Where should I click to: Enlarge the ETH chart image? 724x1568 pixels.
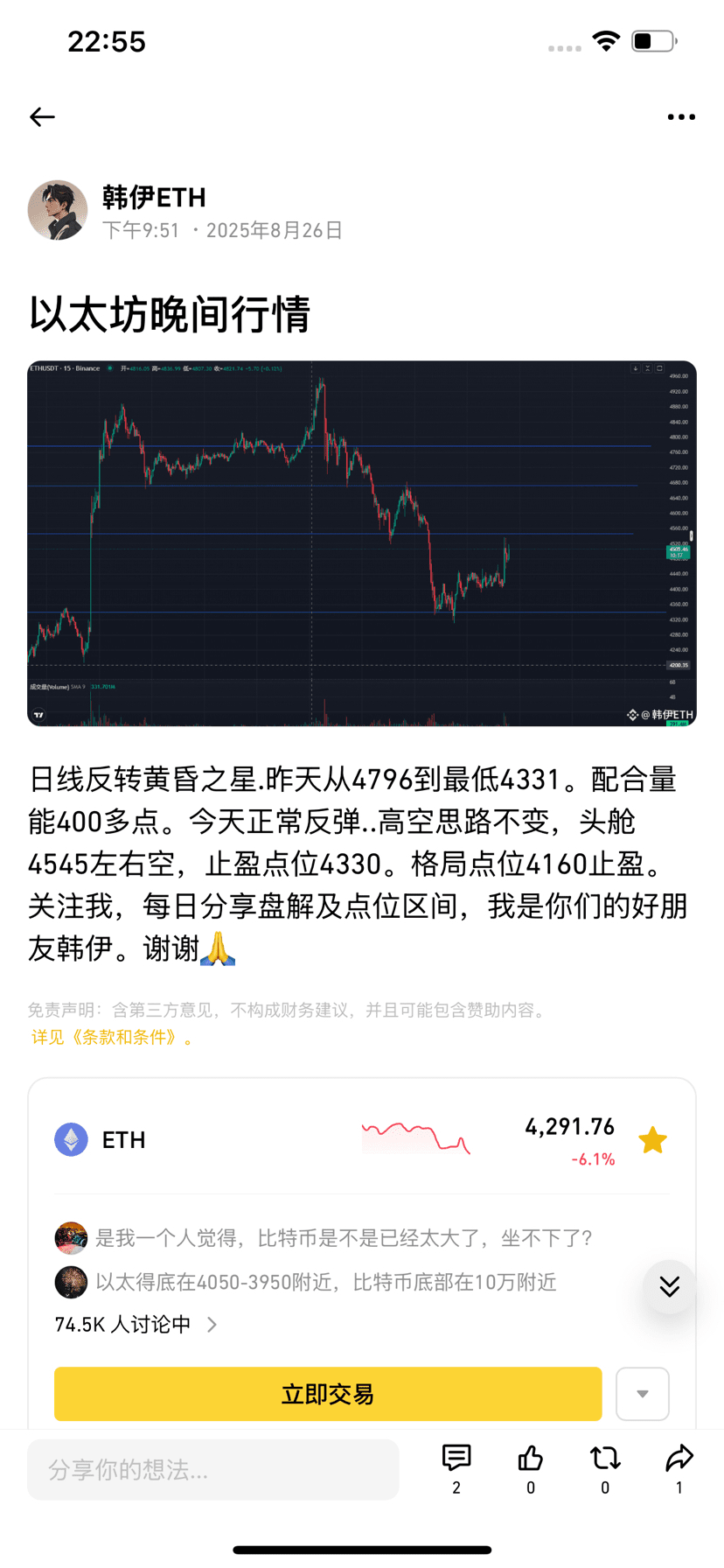[x=362, y=543]
